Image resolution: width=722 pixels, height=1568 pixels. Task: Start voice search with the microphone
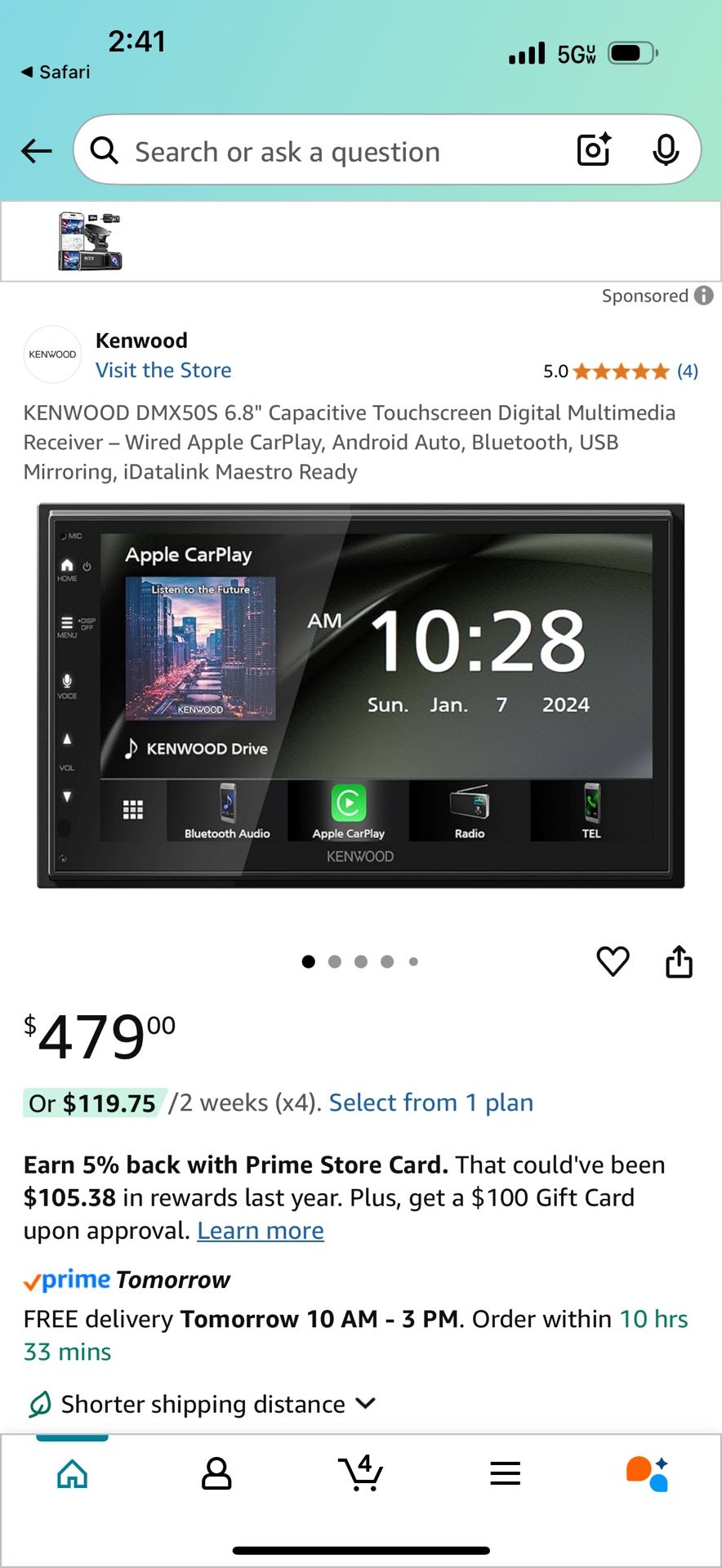666,149
